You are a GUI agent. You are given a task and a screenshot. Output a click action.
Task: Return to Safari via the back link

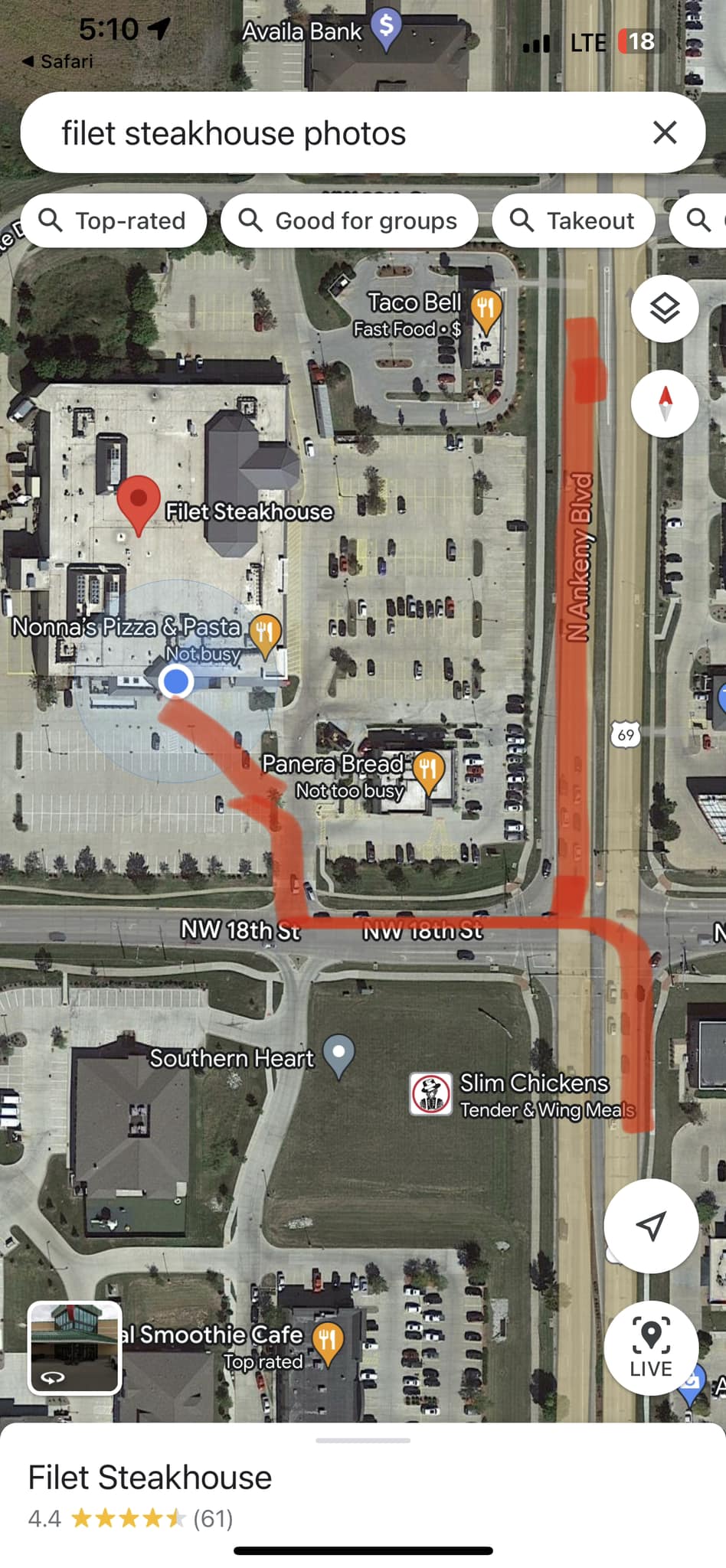point(57,61)
